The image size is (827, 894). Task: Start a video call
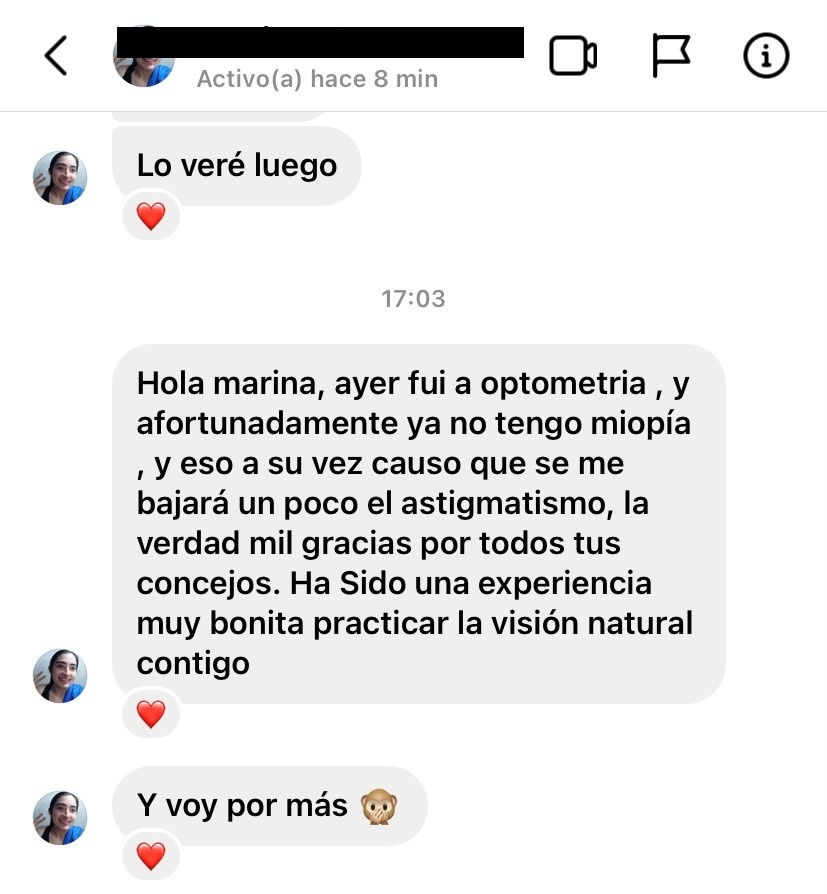[x=573, y=56]
